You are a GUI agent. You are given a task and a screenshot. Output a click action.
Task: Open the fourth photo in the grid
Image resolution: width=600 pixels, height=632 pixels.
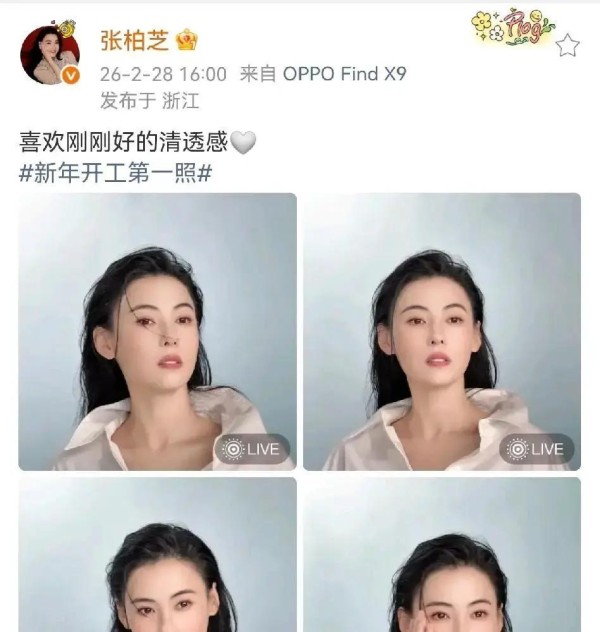tap(442, 556)
